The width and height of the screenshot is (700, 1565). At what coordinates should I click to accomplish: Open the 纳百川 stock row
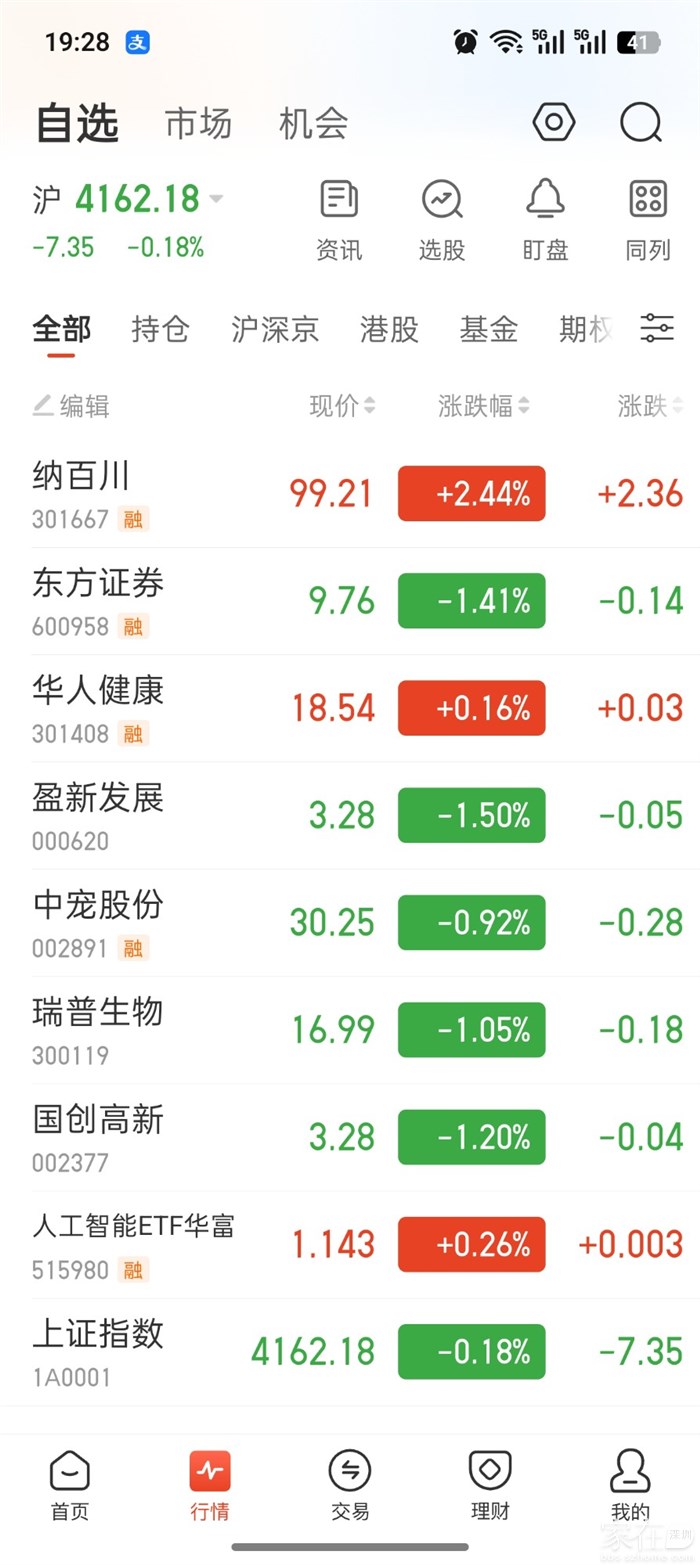(350, 494)
